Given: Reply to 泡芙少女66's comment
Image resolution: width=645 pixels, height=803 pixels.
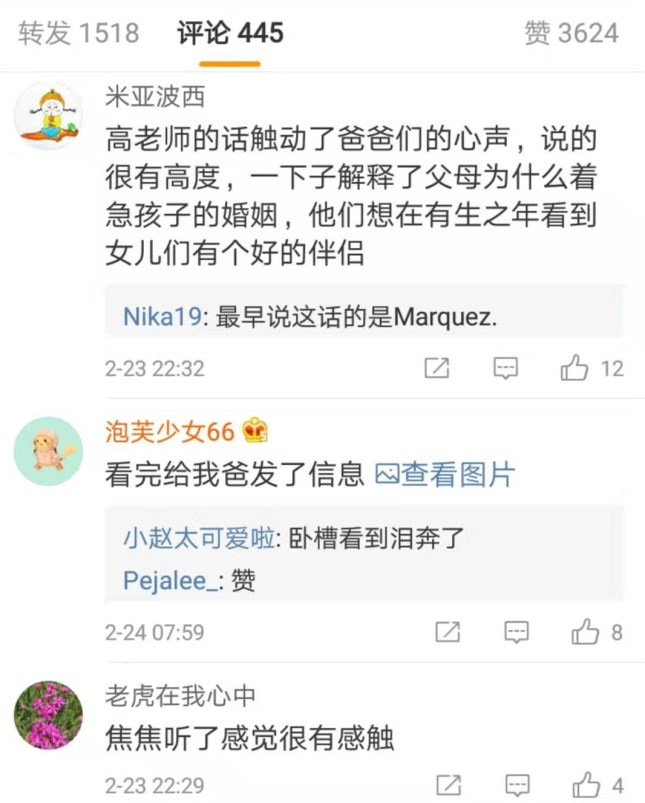Looking at the screenshot, I should coord(516,632).
